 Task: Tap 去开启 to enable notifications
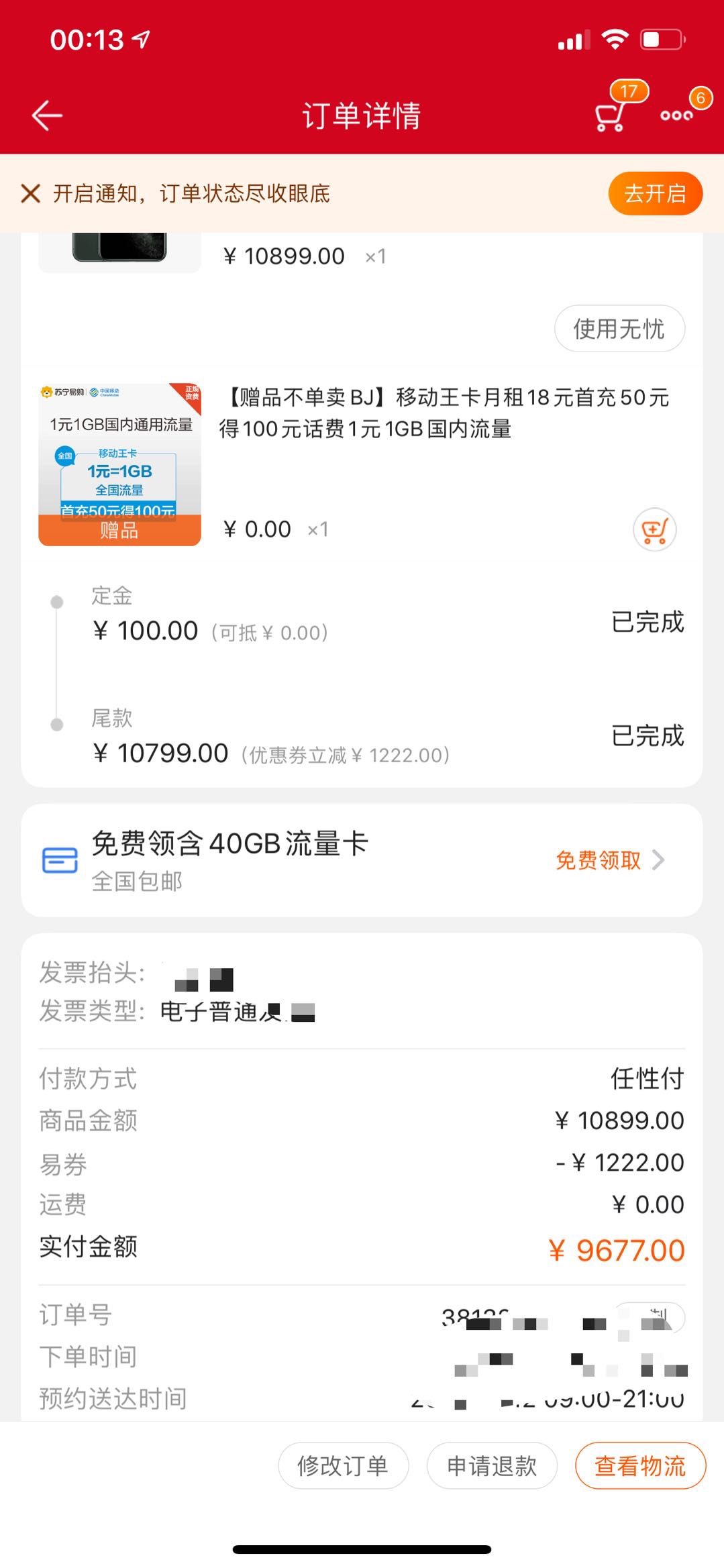[x=656, y=194]
